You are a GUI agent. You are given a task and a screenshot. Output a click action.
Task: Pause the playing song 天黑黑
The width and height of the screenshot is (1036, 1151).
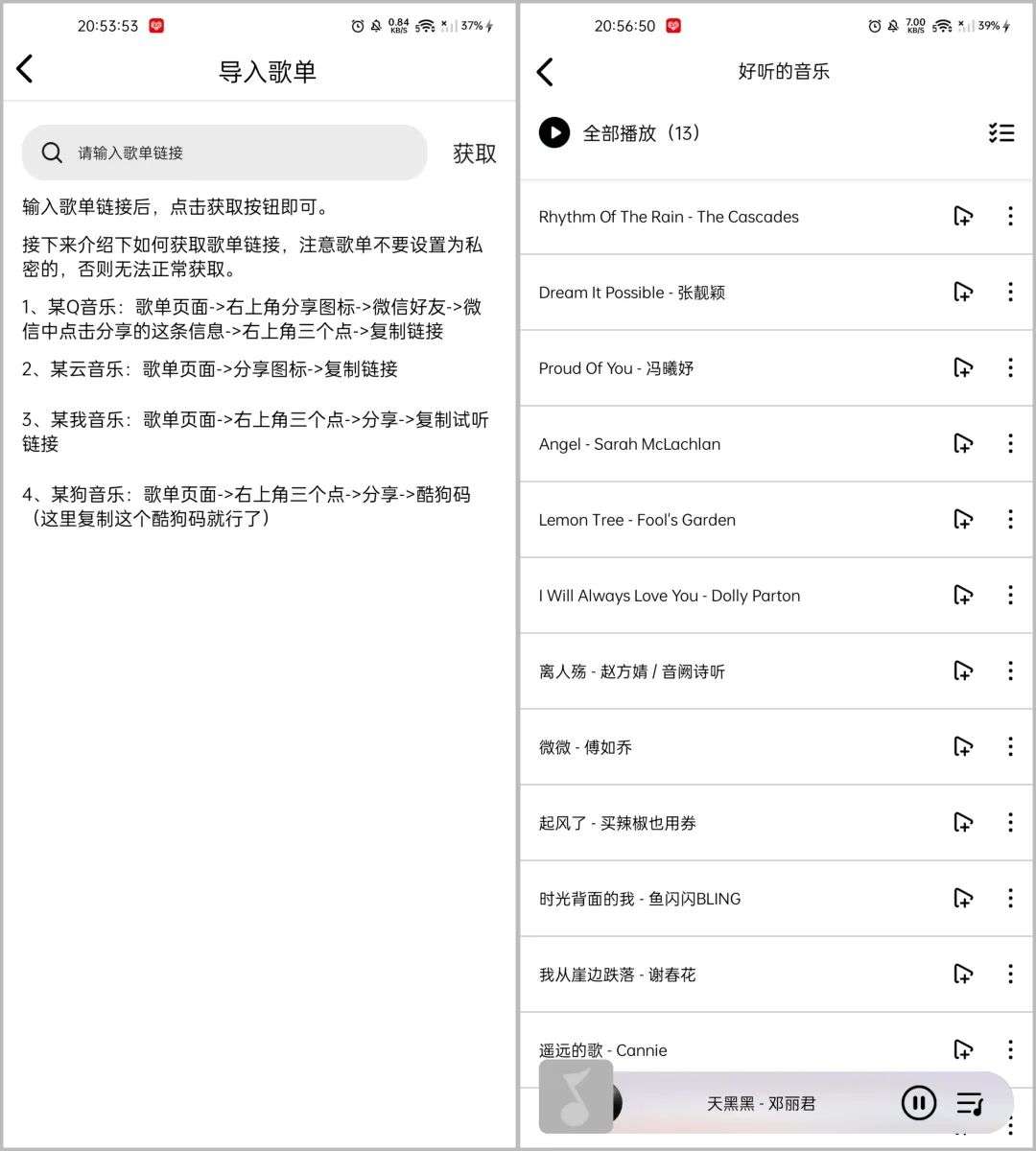point(918,1103)
